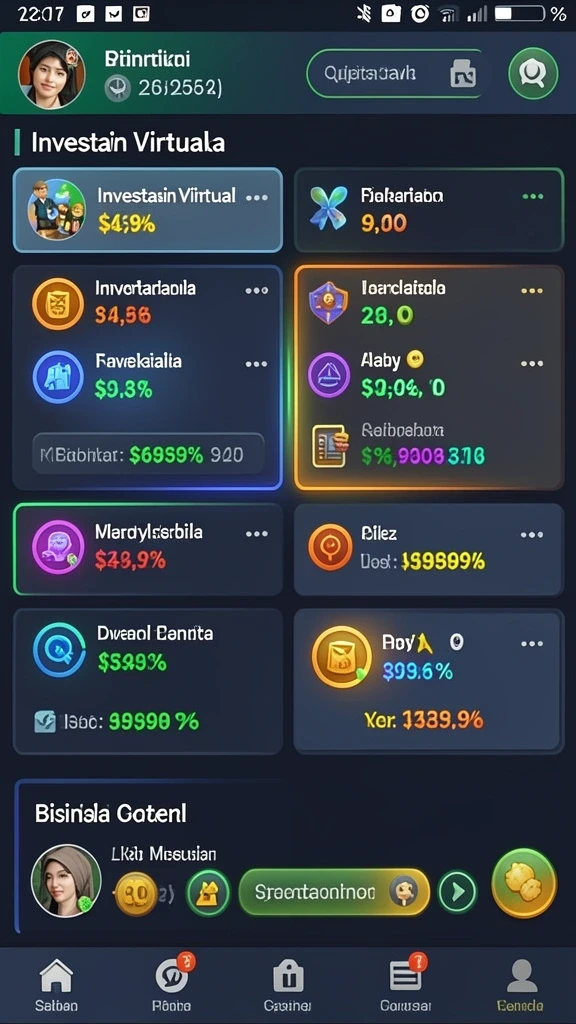Open overflow menu for Favekialia
The image size is (576, 1024).
click(x=256, y=364)
